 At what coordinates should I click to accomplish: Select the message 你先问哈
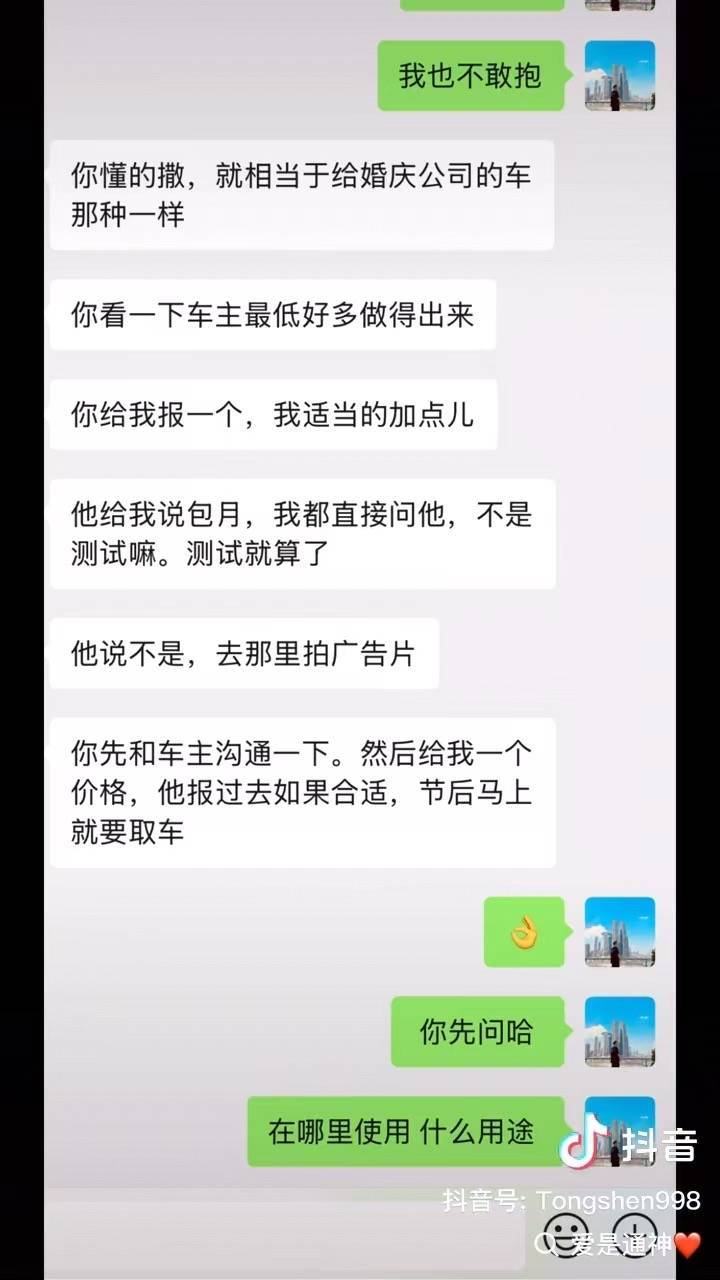click(x=478, y=1032)
